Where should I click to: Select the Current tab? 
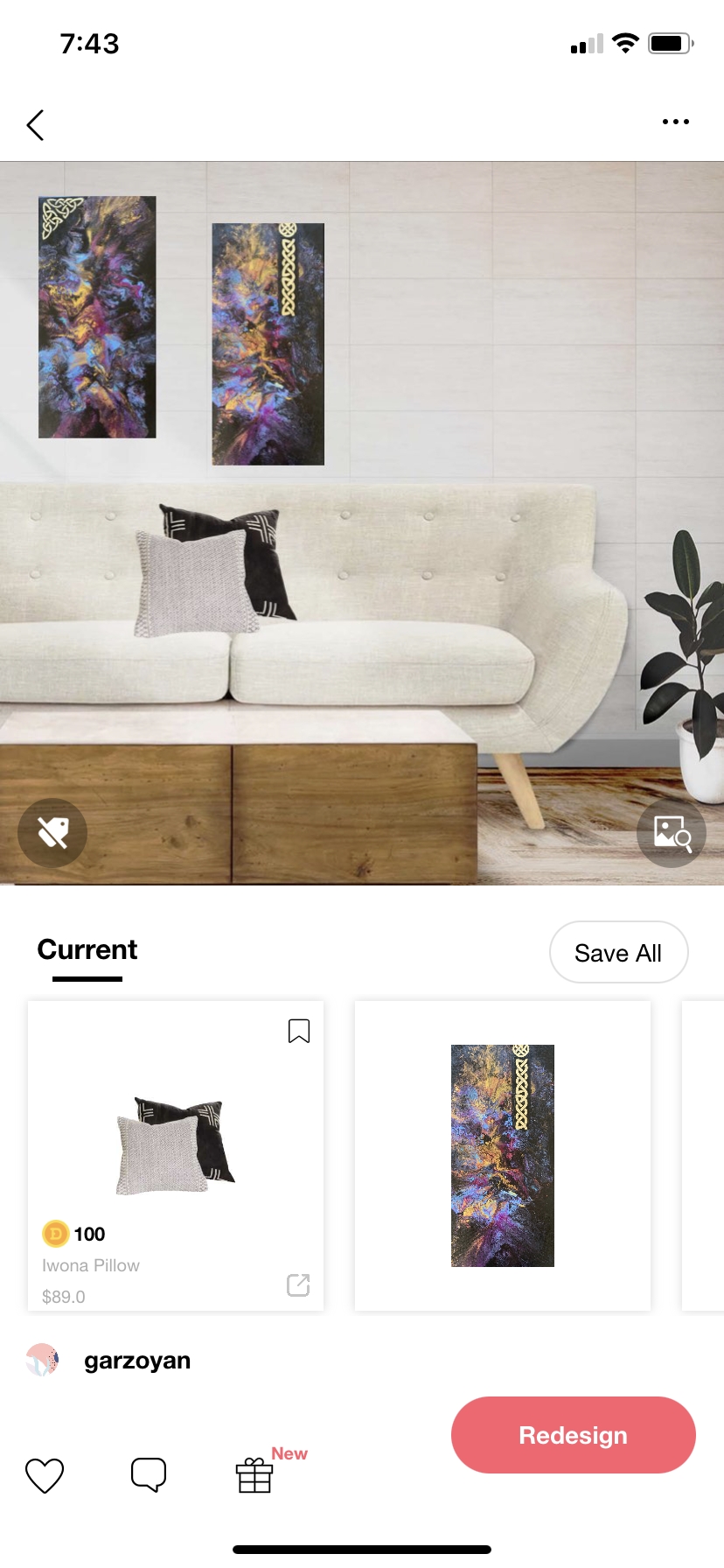tap(87, 950)
